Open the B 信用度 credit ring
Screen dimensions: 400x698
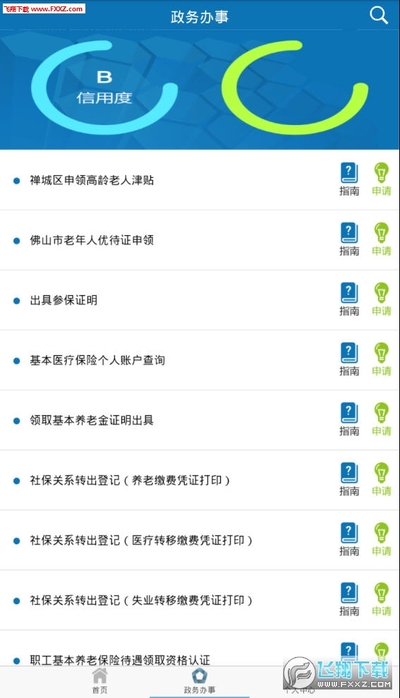[104, 88]
